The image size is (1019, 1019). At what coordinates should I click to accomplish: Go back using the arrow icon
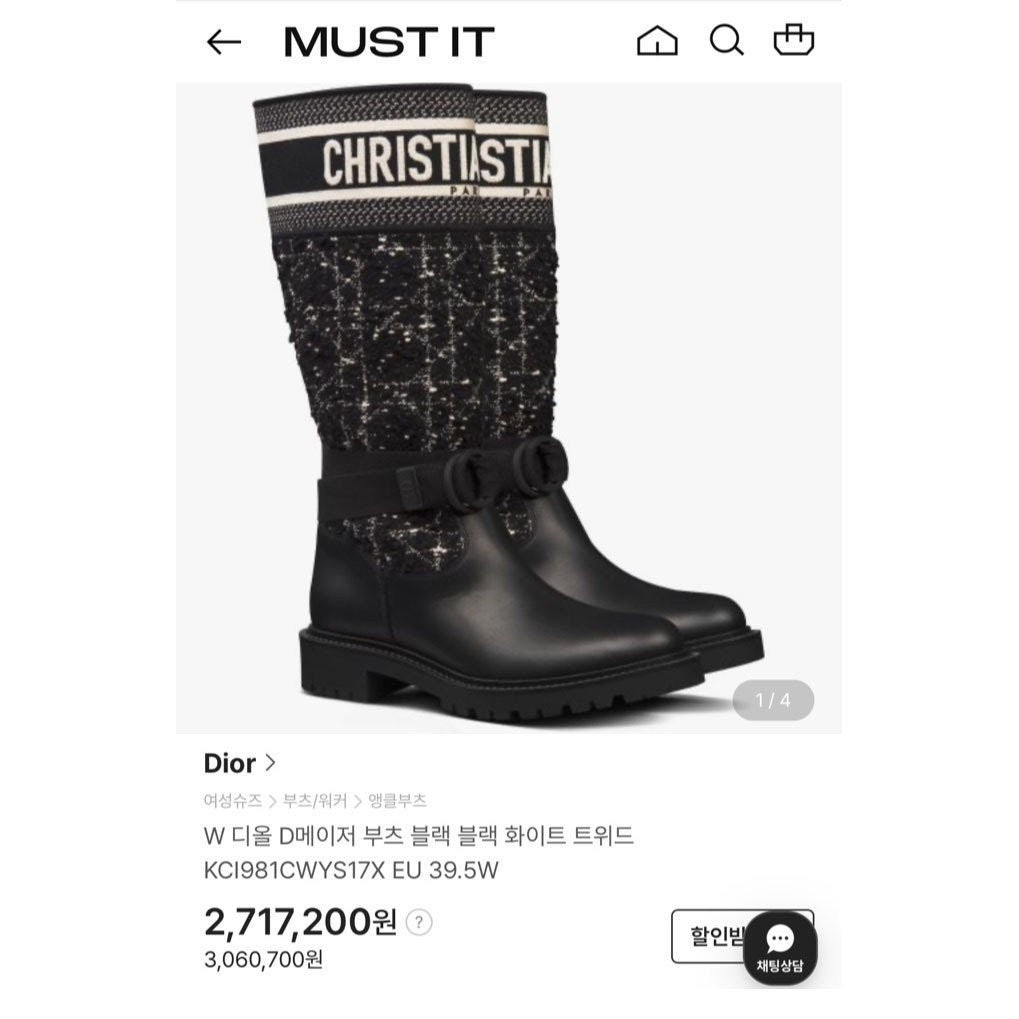(x=223, y=41)
